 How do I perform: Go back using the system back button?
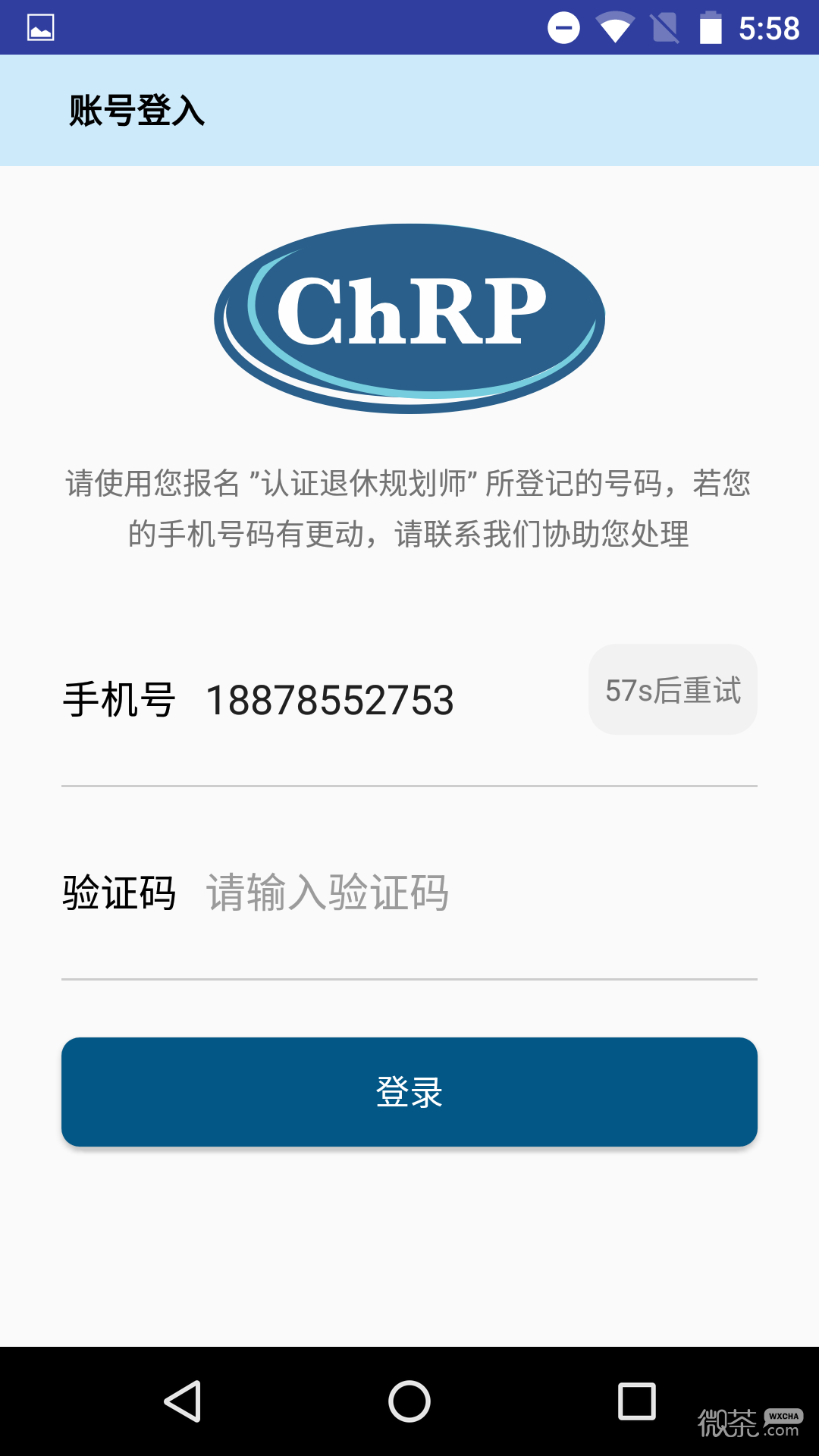(182, 1401)
